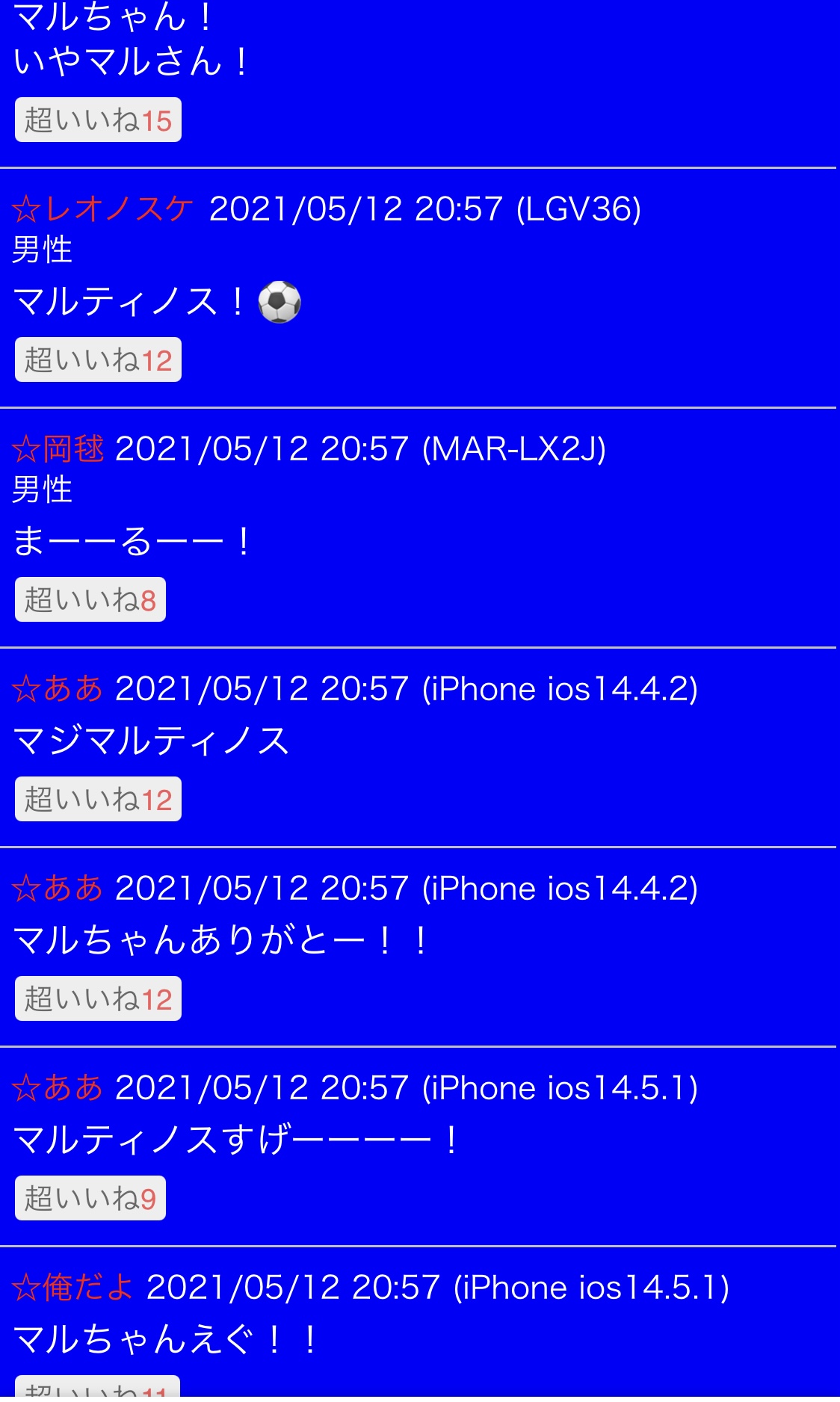Tap 超いいね under the いやマルさん！ comment
Screen dimensions: 840x1402
[x=98, y=120]
